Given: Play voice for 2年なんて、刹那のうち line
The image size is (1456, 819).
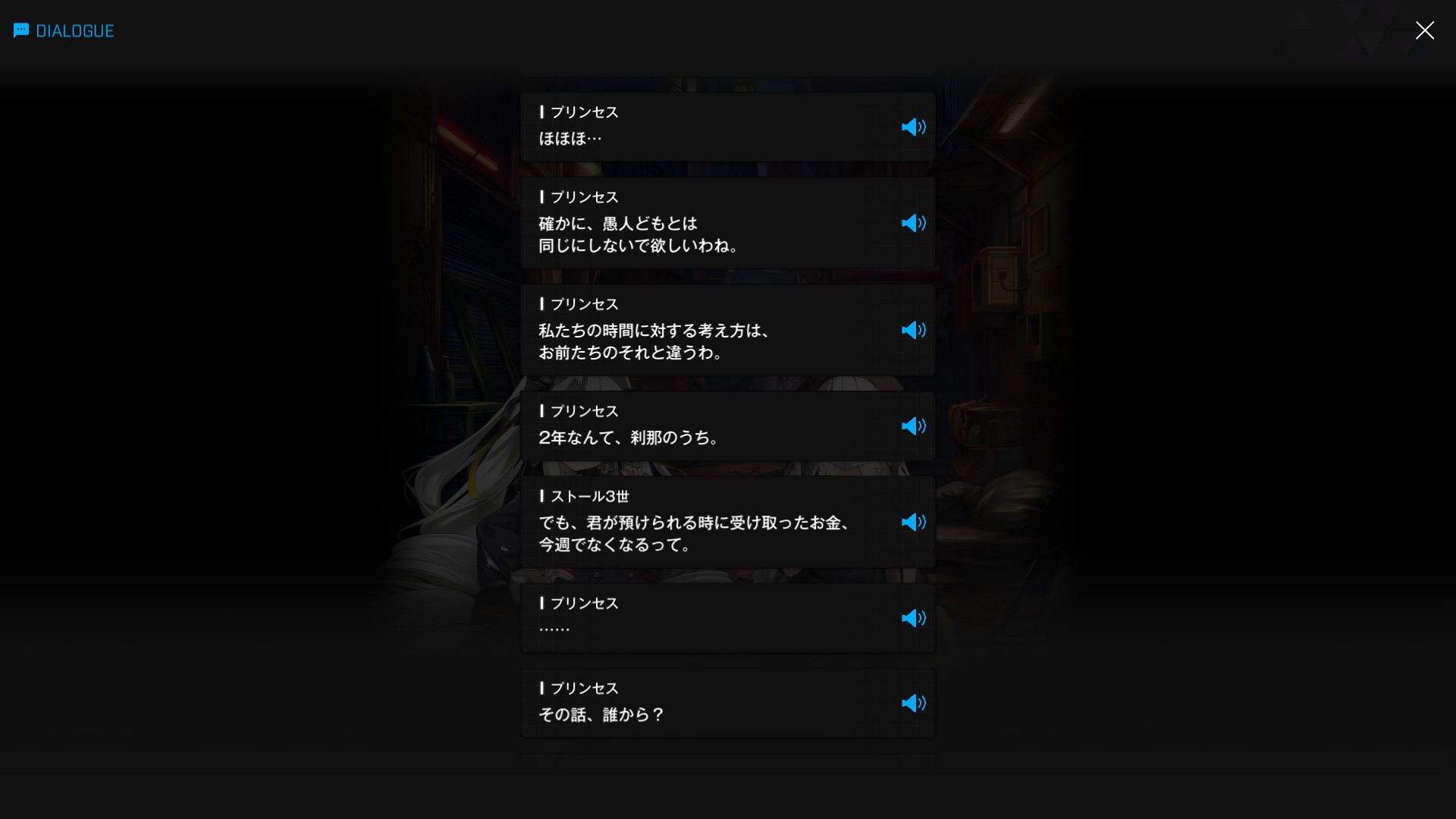Looking at the screenshot, I should 913,426.
